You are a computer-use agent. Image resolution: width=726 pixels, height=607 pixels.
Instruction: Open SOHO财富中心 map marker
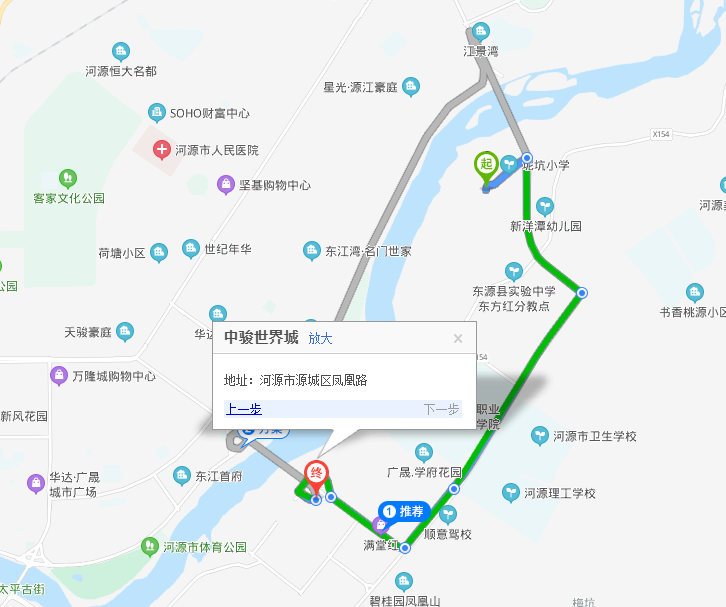(x=156, y=112)
